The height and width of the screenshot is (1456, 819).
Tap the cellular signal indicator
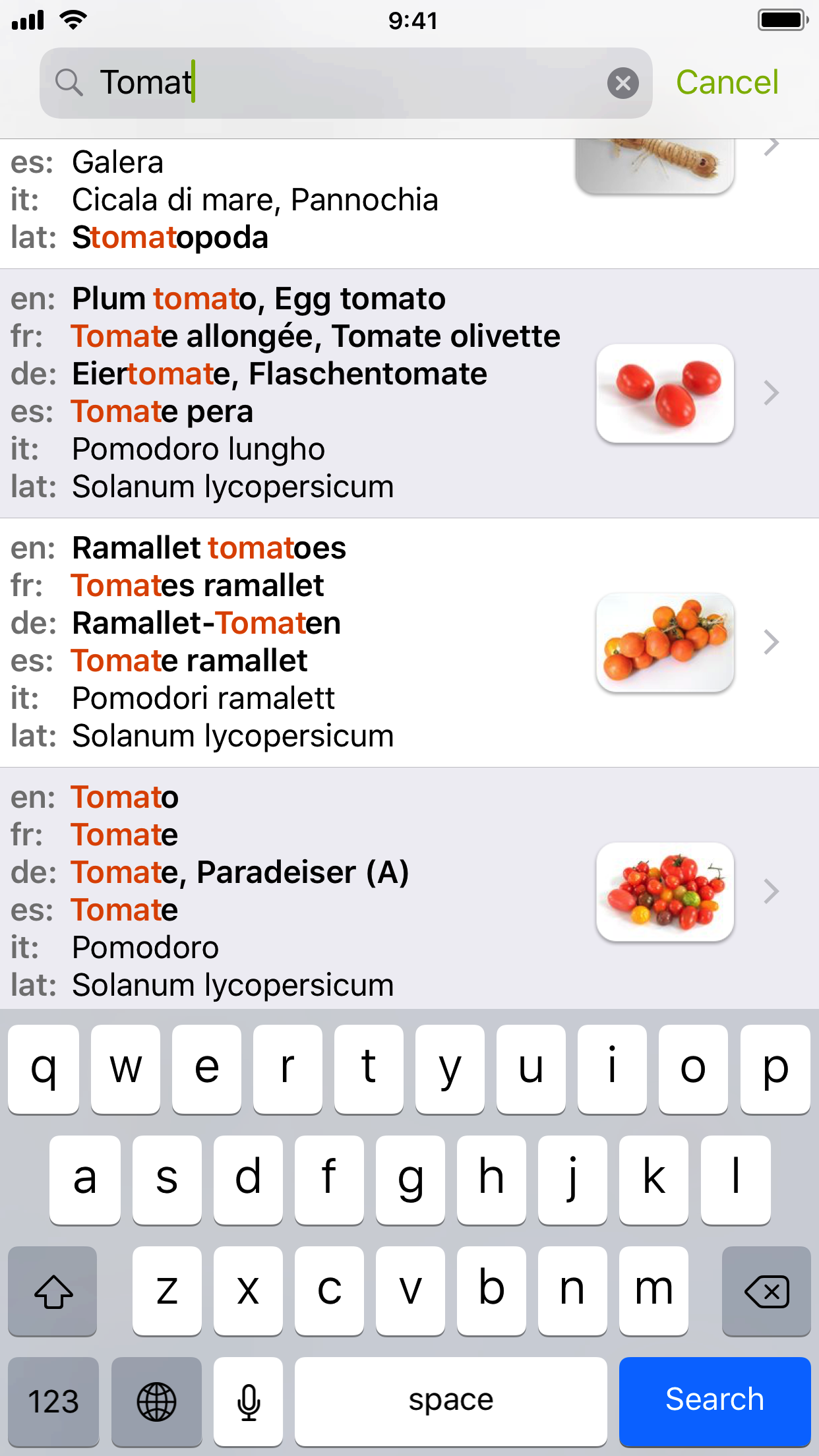pos(30,20)
